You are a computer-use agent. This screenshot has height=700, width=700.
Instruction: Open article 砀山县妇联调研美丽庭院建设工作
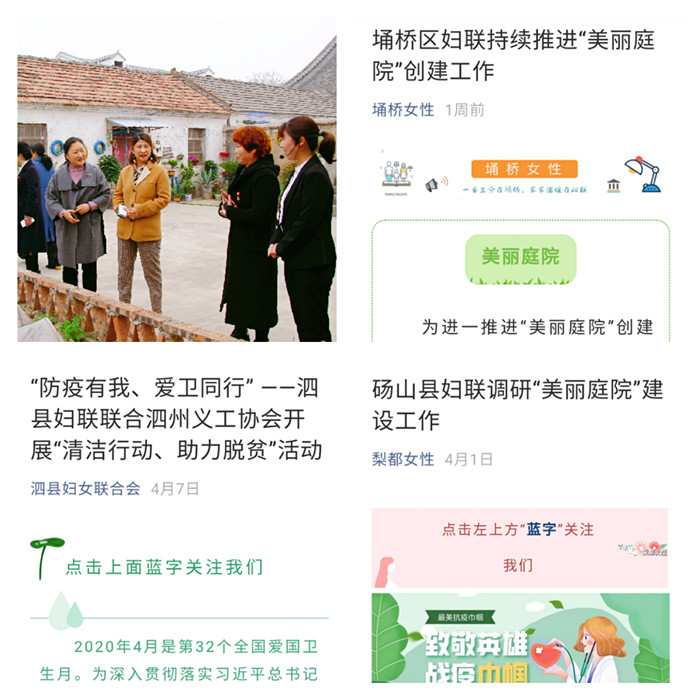(x=517, y=405)
